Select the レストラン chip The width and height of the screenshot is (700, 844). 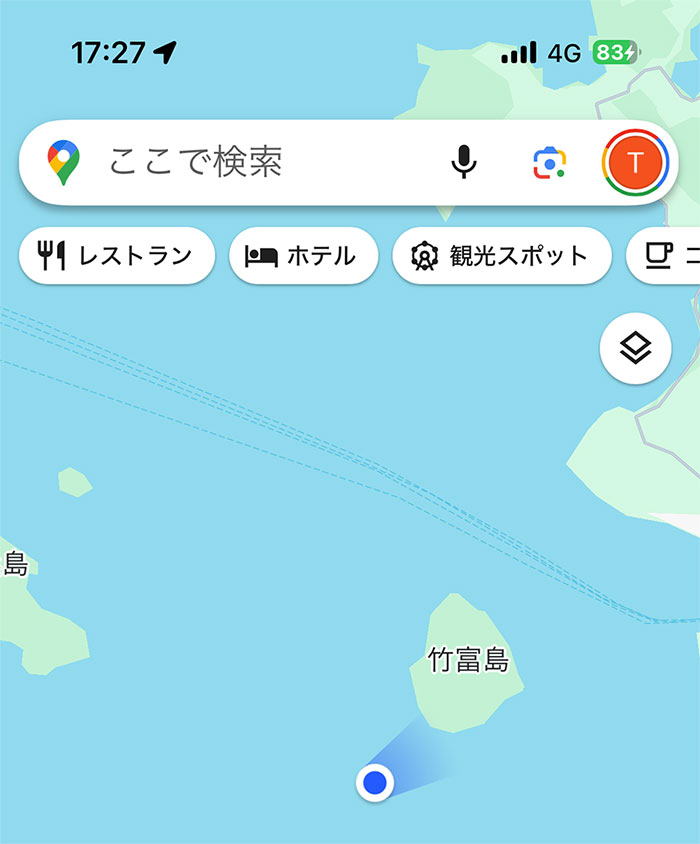(x=117, y=256)
